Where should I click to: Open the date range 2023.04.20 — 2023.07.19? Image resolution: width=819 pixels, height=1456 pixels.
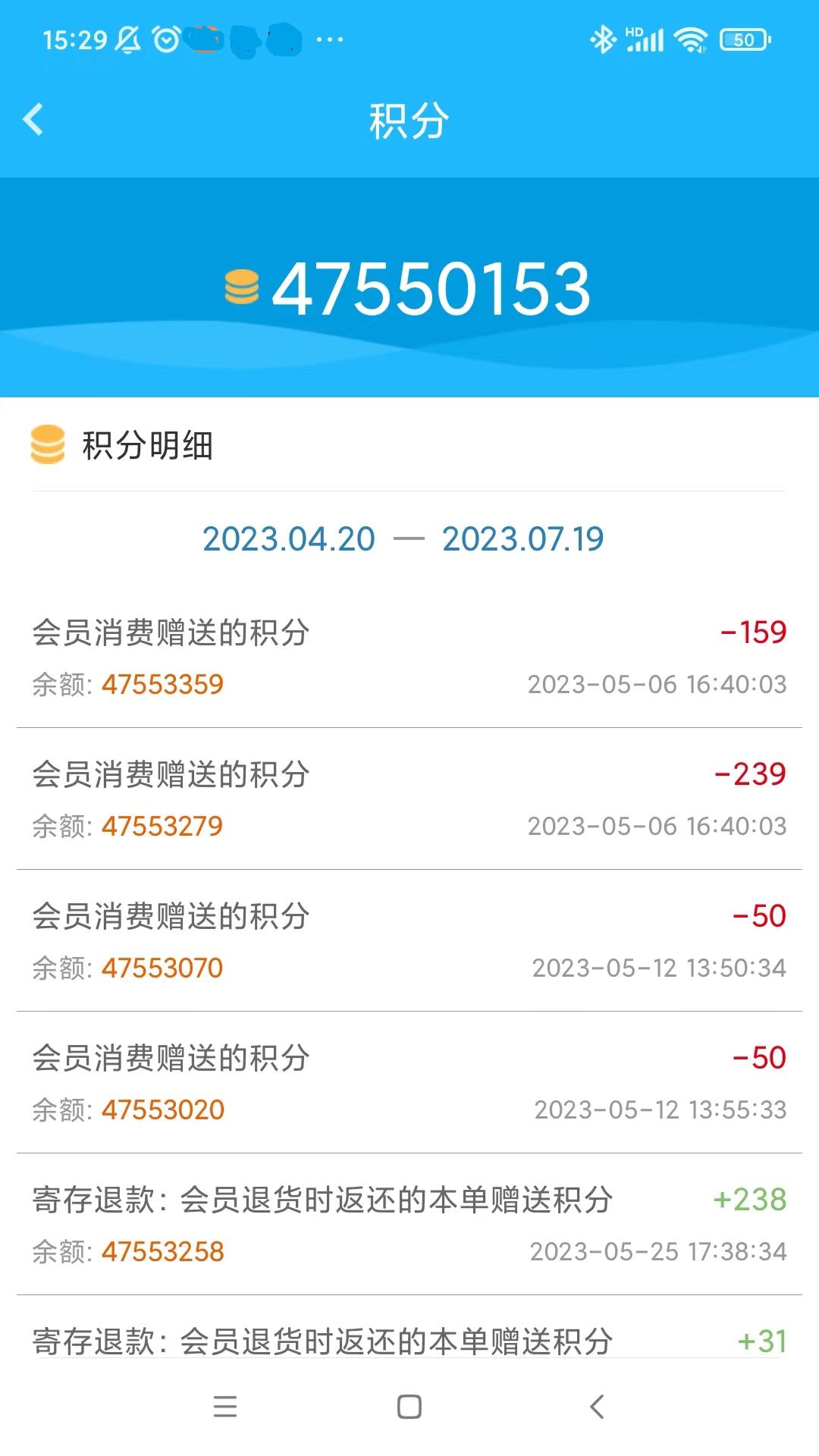[x=404, y=539]
